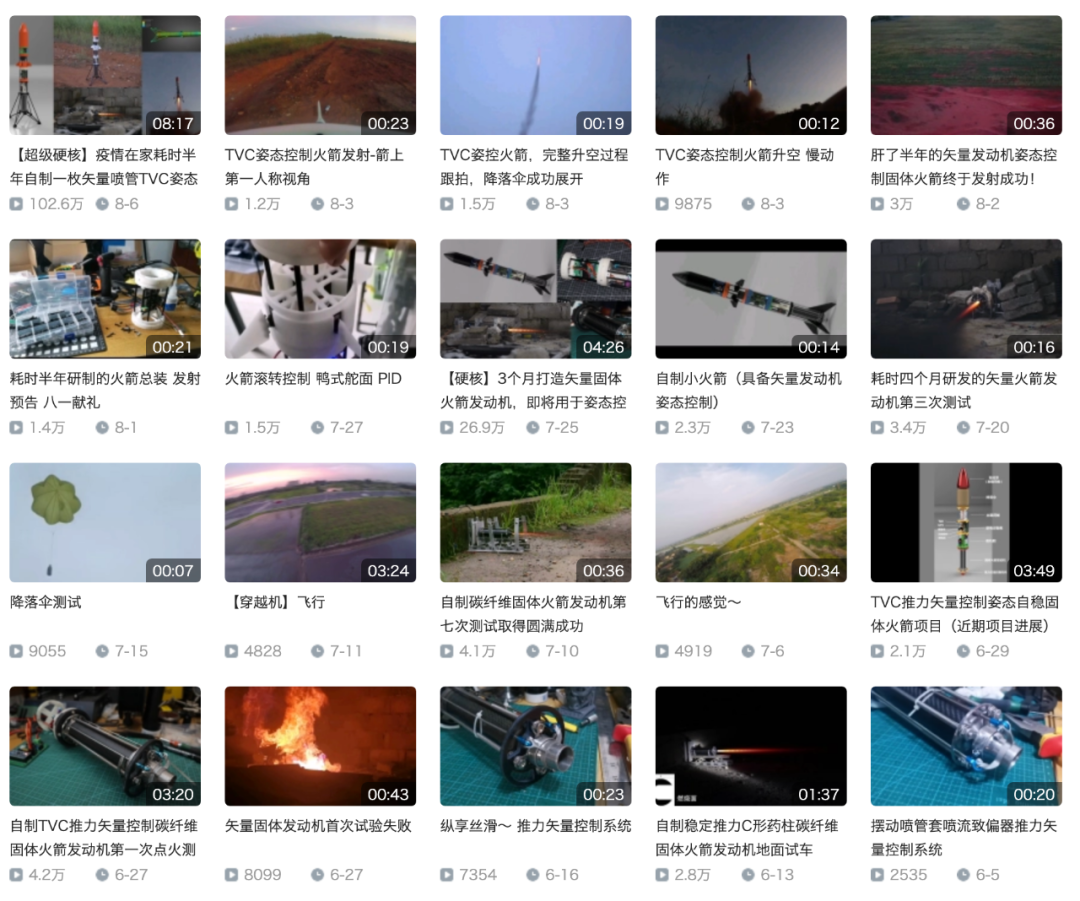
Task: Play 纵享丝滑～ 推力矢量控制系统
Action: (535, 746)
